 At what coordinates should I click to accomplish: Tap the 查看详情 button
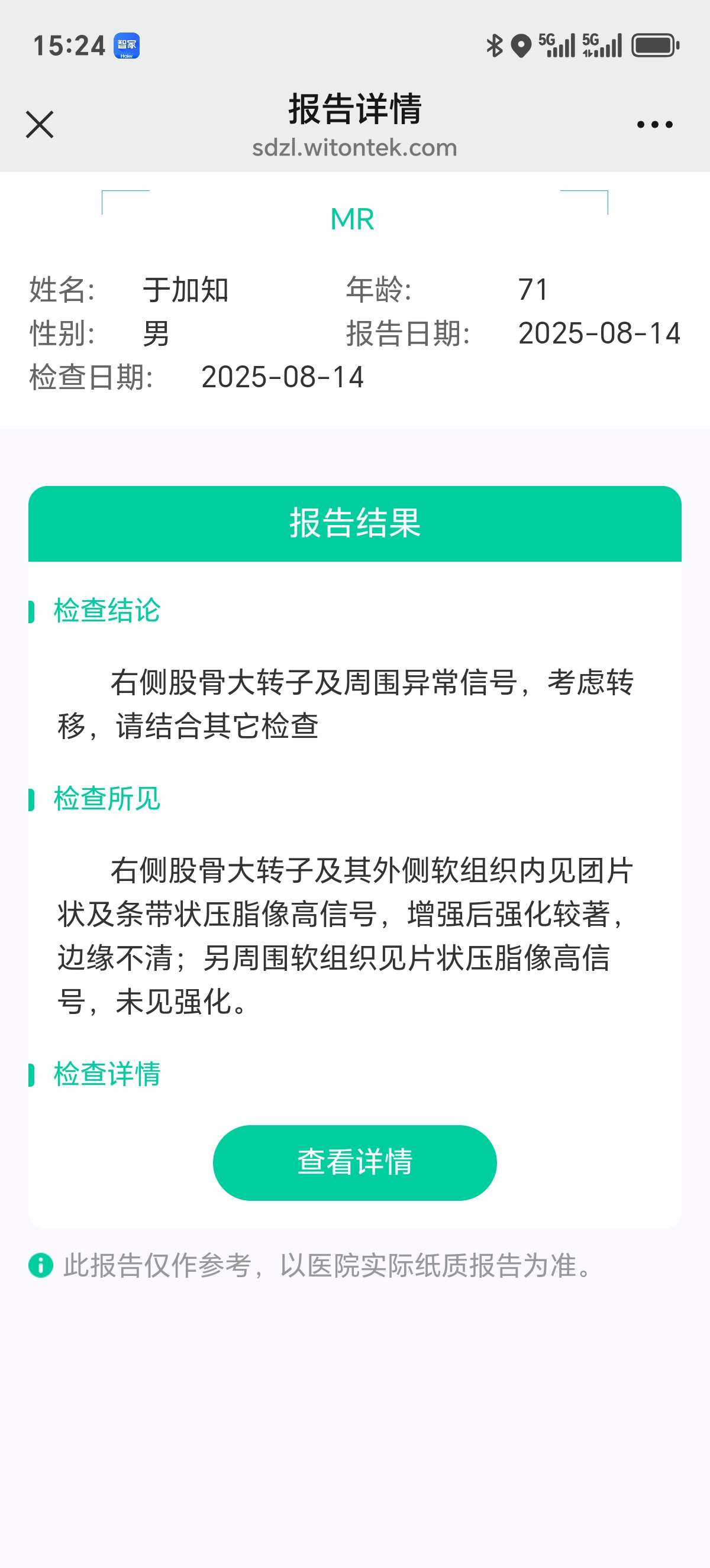[354, 1161]
